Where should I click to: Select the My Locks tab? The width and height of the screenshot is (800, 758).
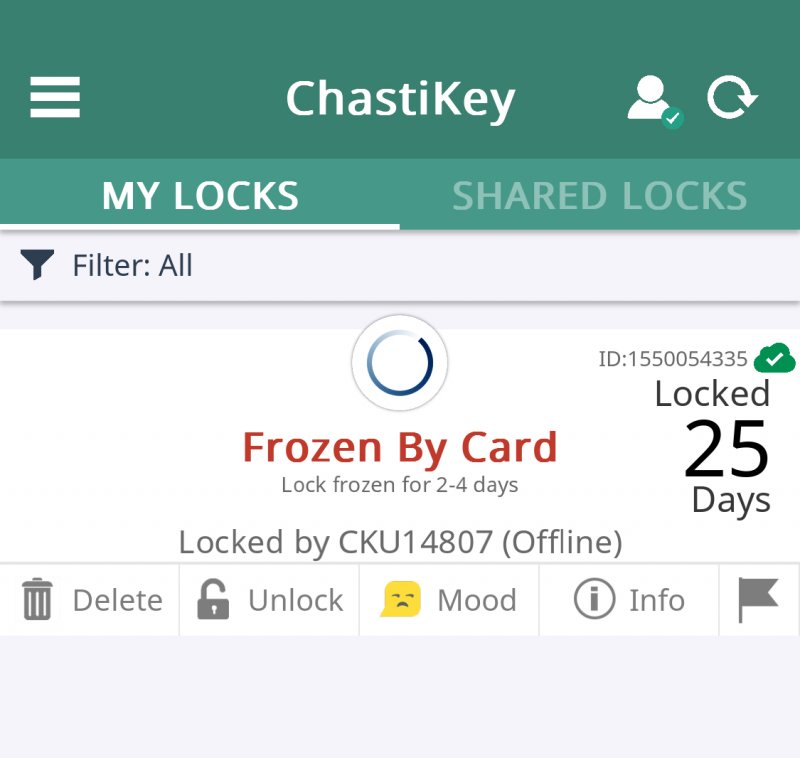pos(200,195)
